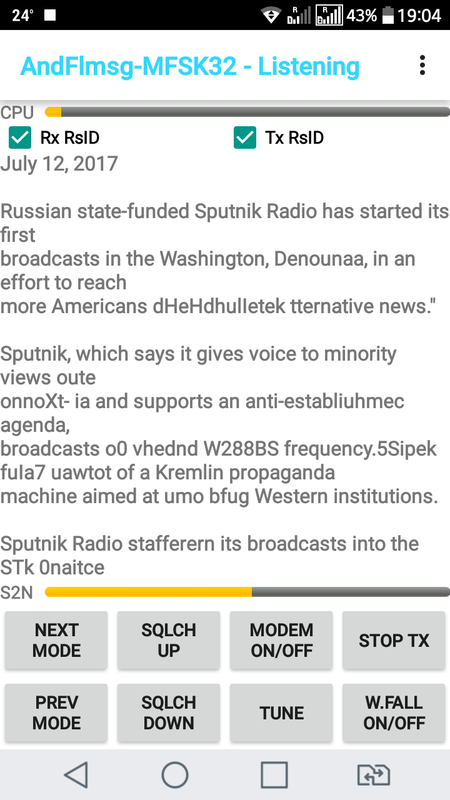Toggle the modem on/off
The image size is (450, 800).
(x=282, y=640)
